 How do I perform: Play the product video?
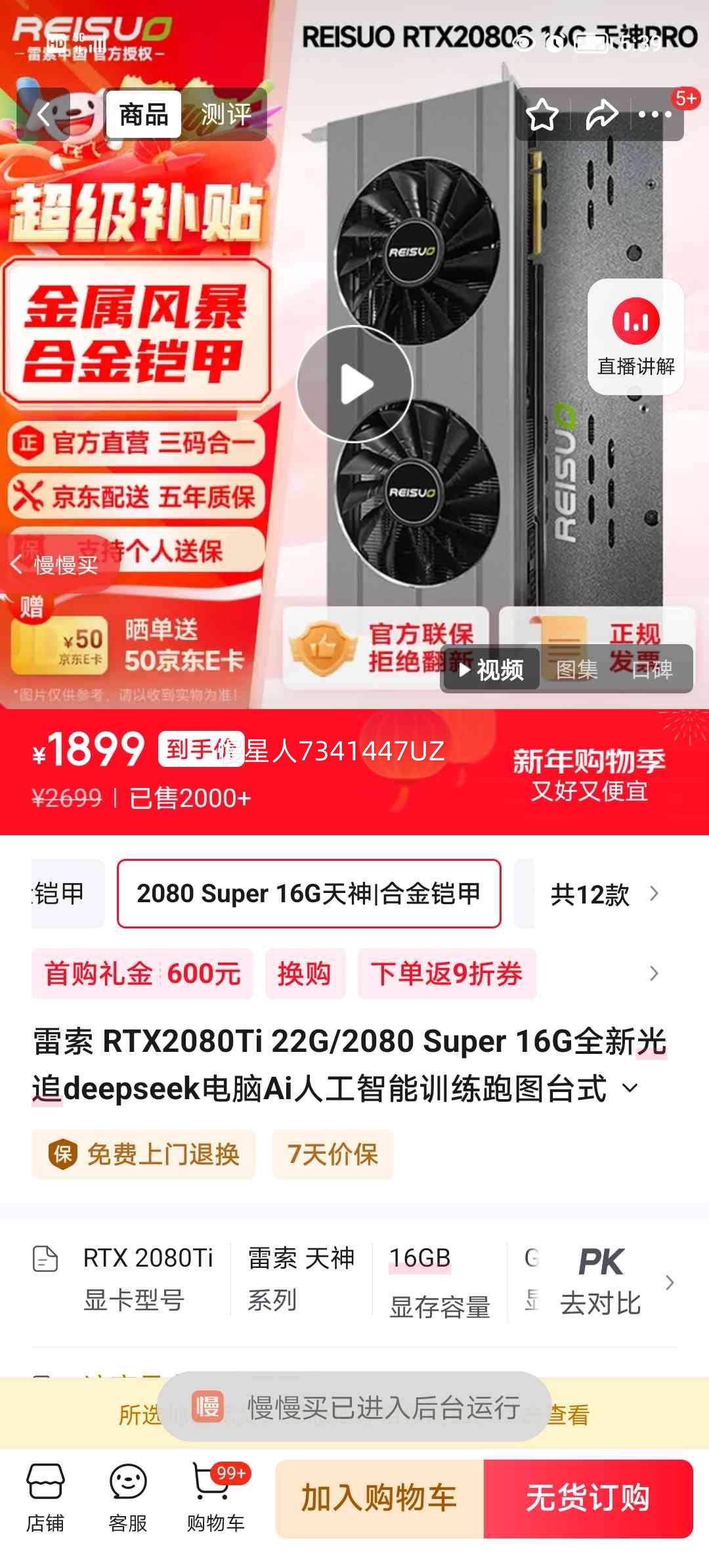point(354,384)
